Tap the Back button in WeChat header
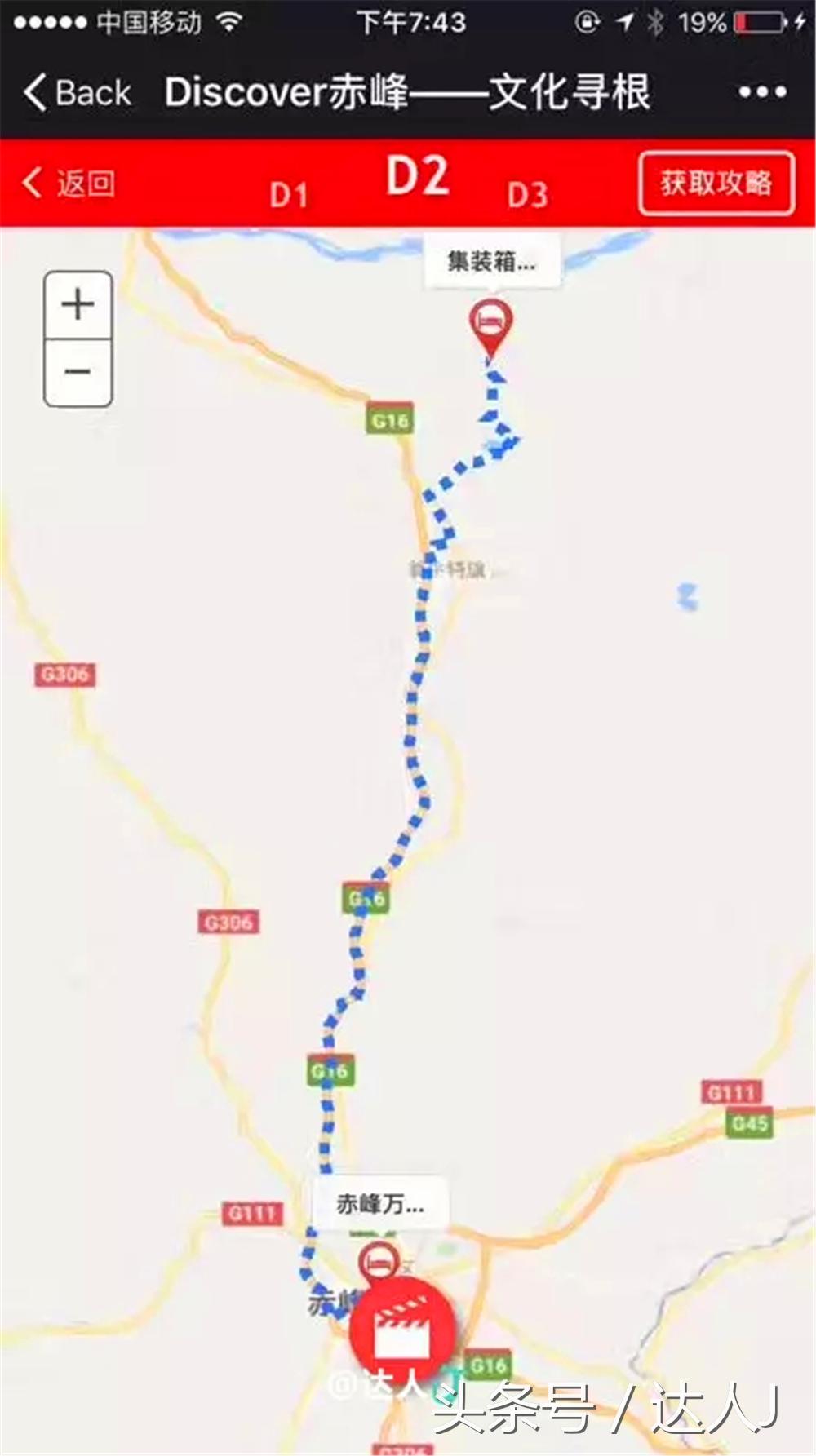Viewport: 816px width, 1456px height. point(78,92)
